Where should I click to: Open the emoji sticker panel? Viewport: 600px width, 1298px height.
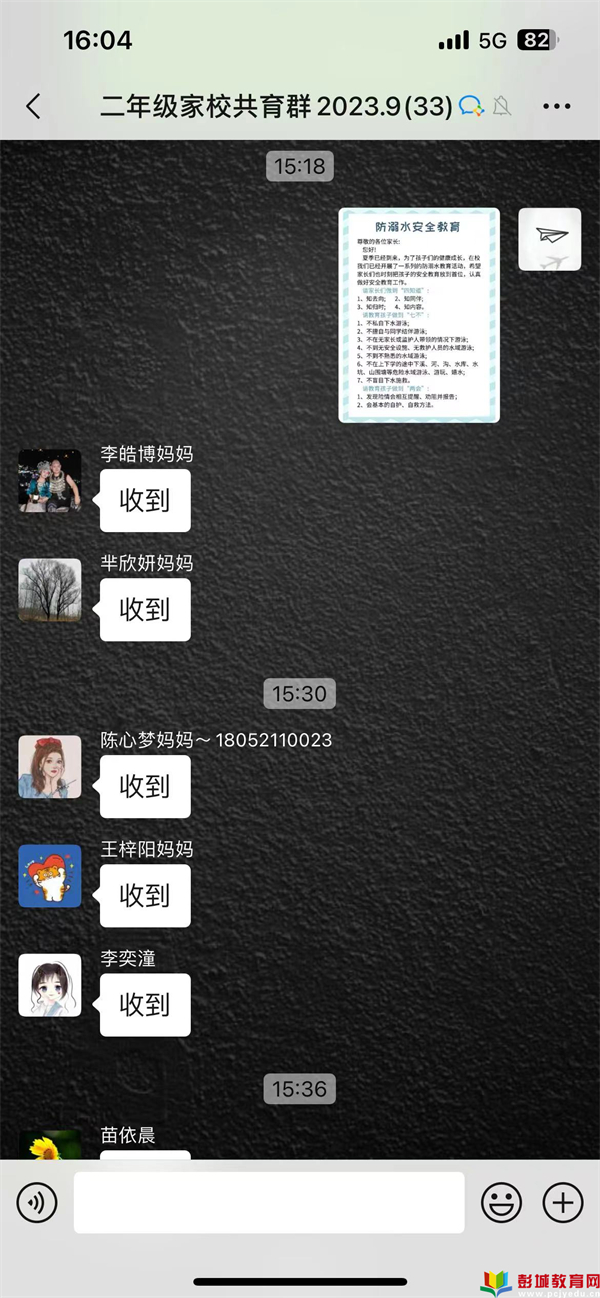pos(501,1202)
